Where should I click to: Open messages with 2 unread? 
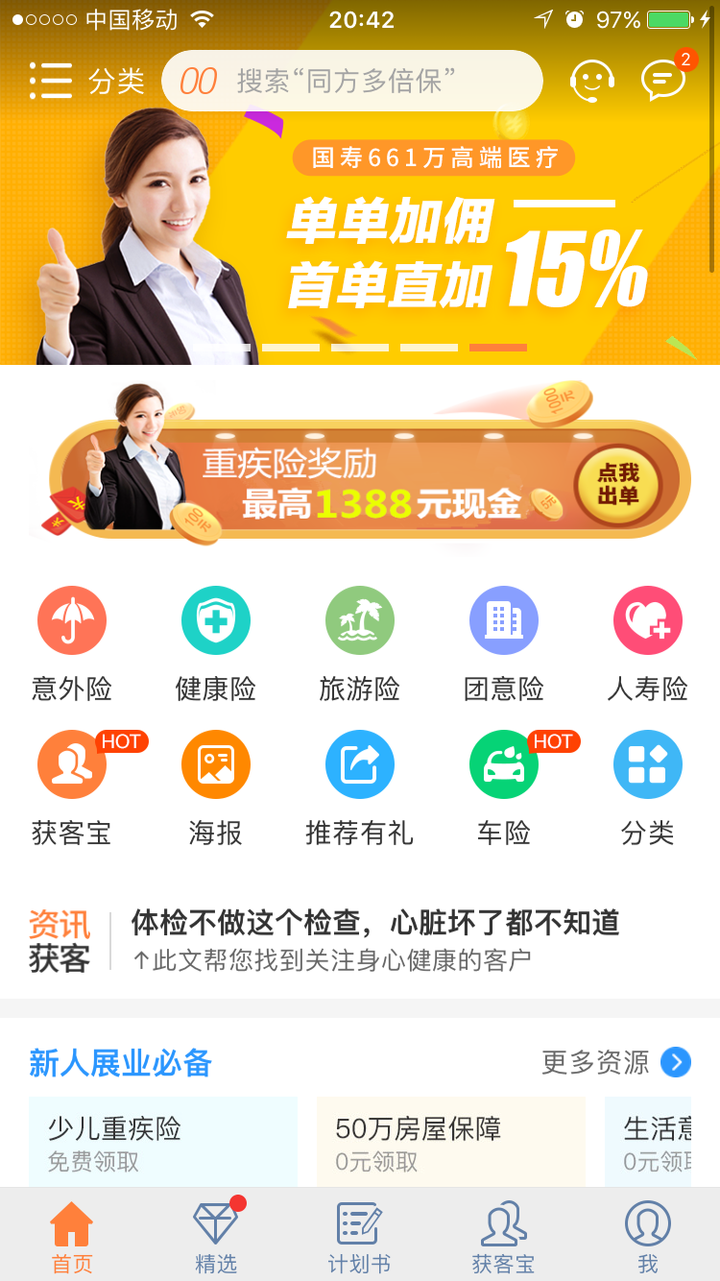pos(664,80)
